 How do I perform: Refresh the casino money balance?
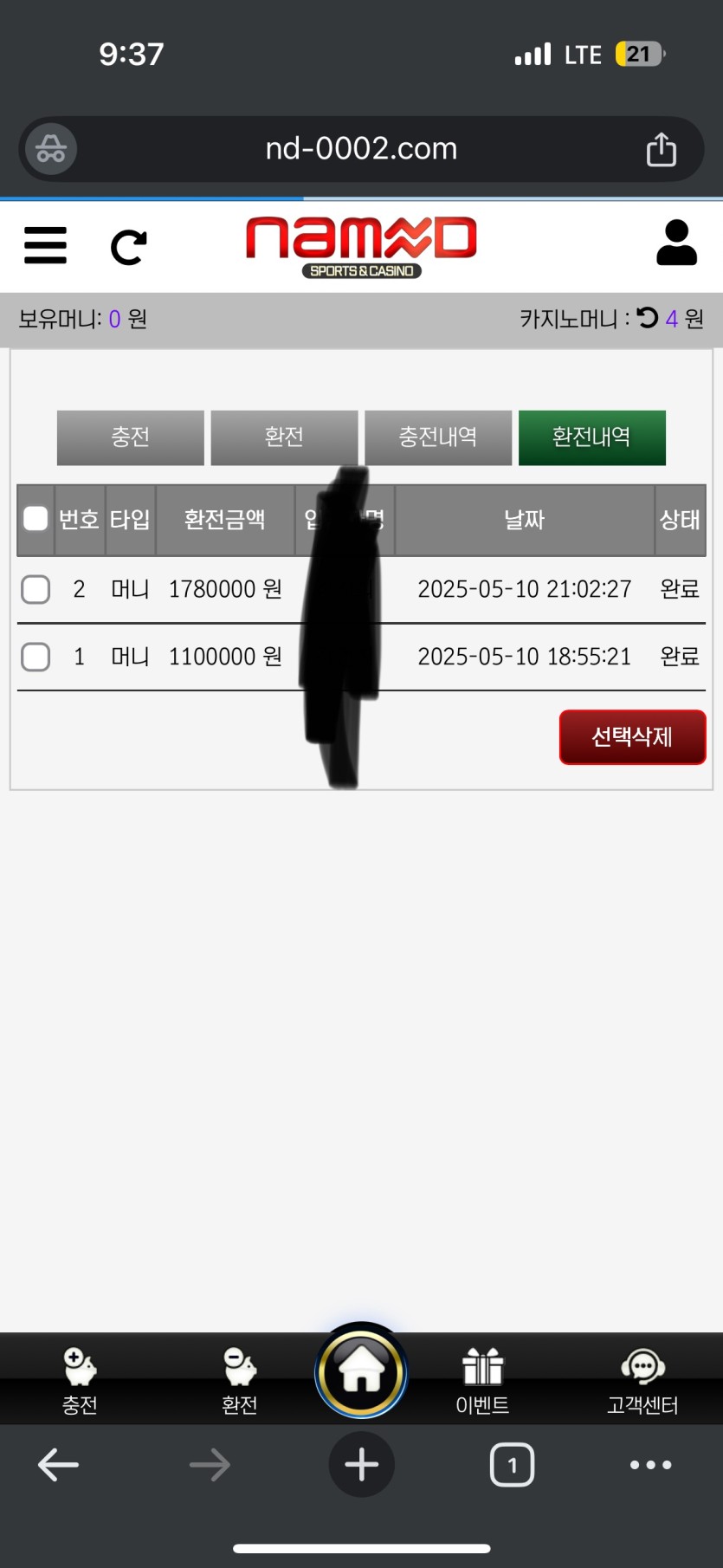coord(647,318)
